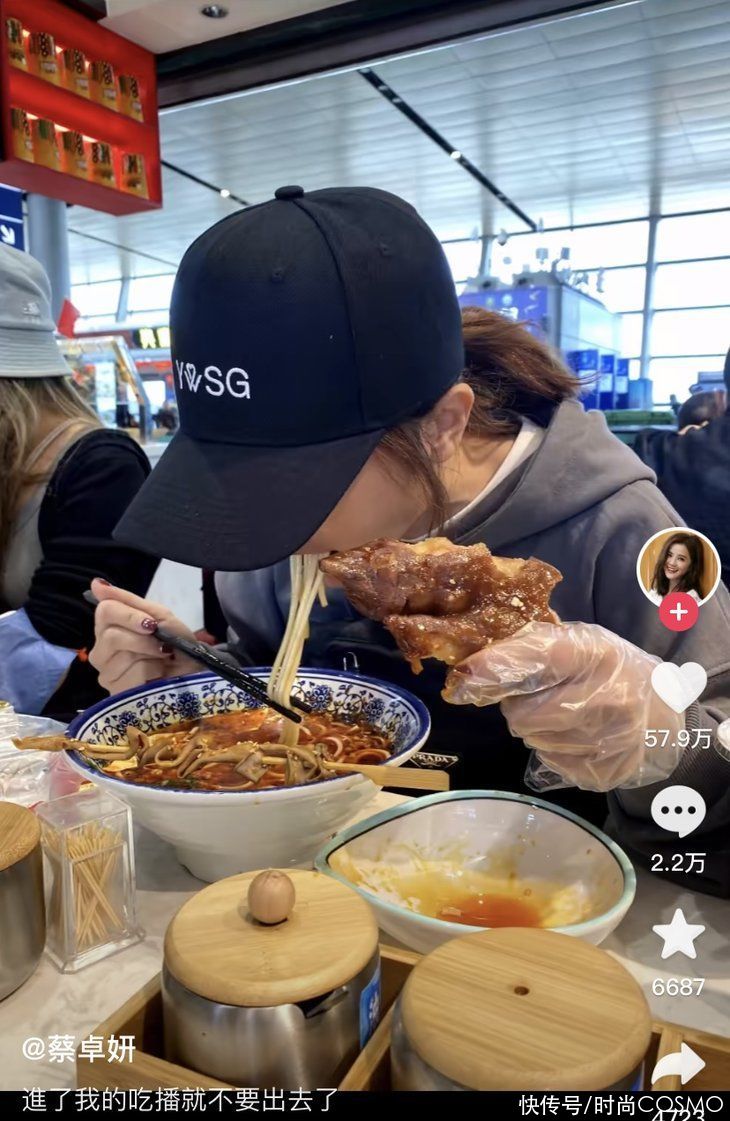This screenshot has width=730, height=1121.
Task: Open the creator's profile avatar
Action: [x=678, y=567]
